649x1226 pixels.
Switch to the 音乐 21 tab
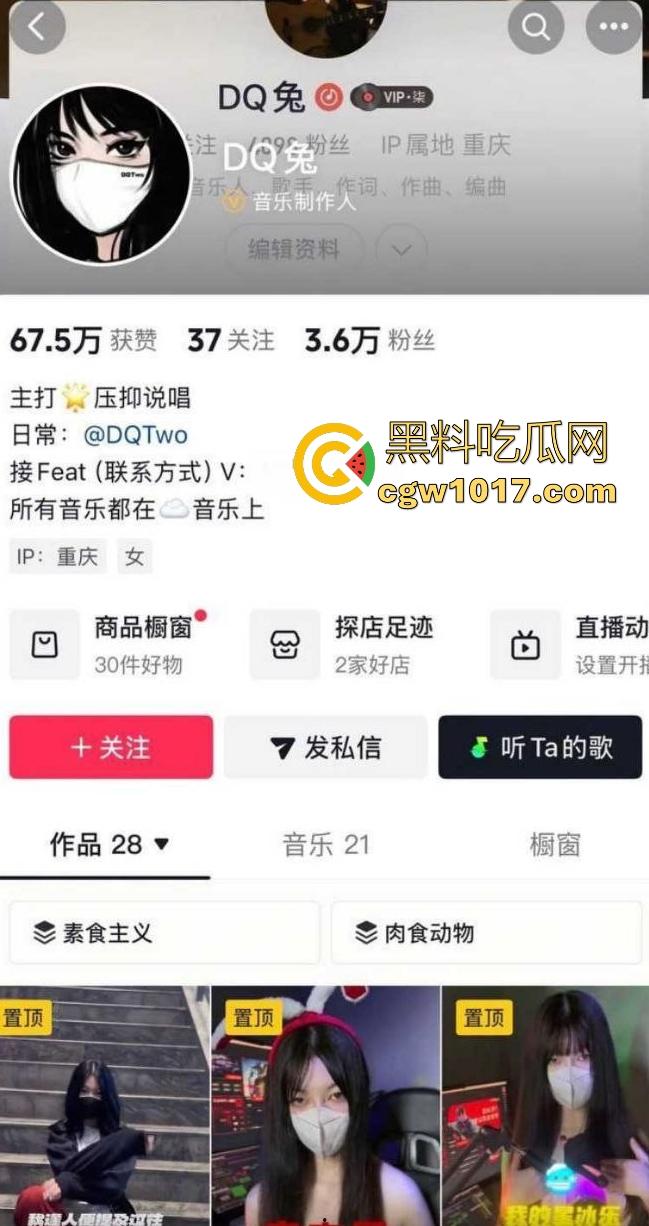click(326, 845)
